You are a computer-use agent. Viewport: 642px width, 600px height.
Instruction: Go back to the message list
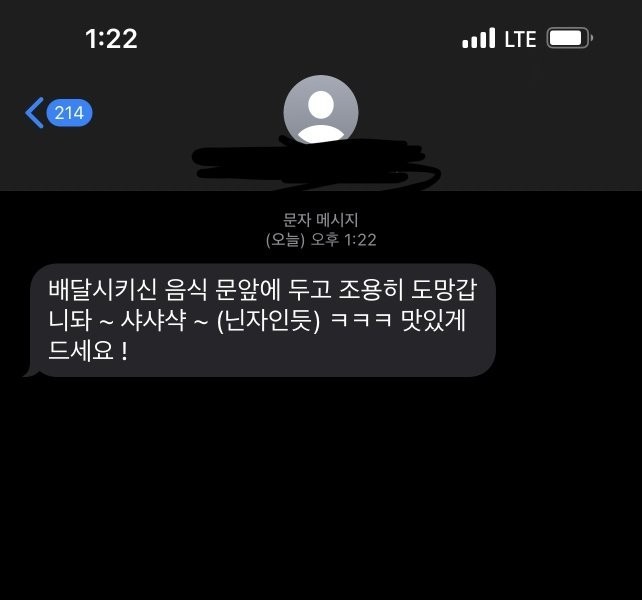[x=57, y=113]
